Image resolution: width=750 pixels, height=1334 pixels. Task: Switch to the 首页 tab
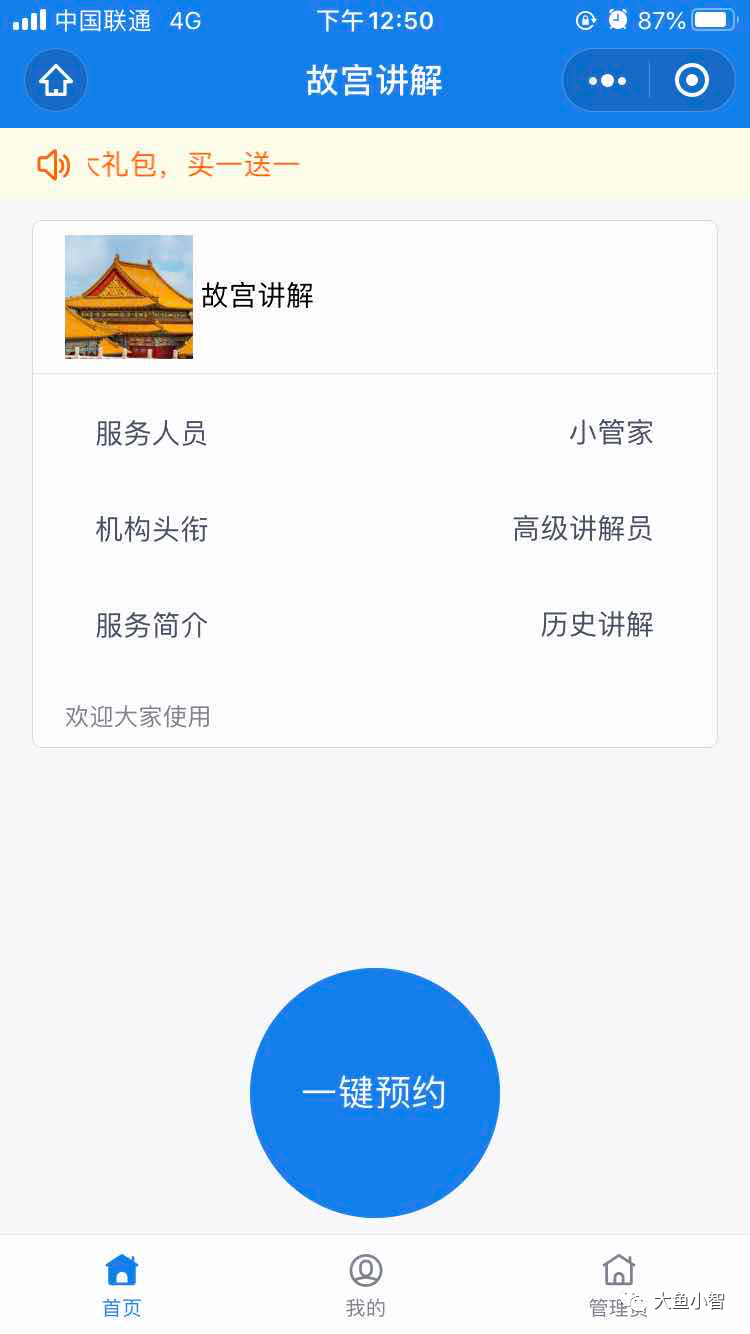[122, 1286]
